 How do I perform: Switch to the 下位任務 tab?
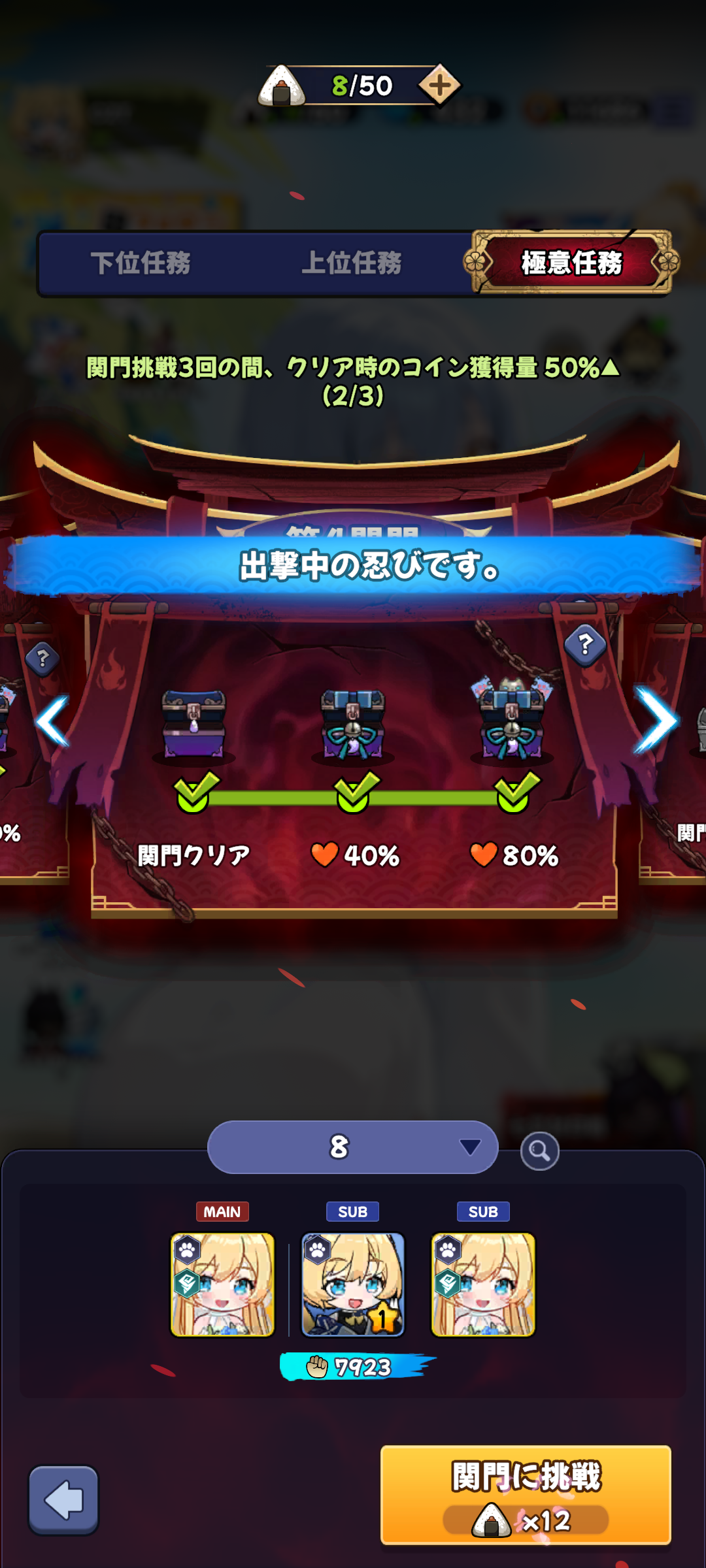coord(141,263)
